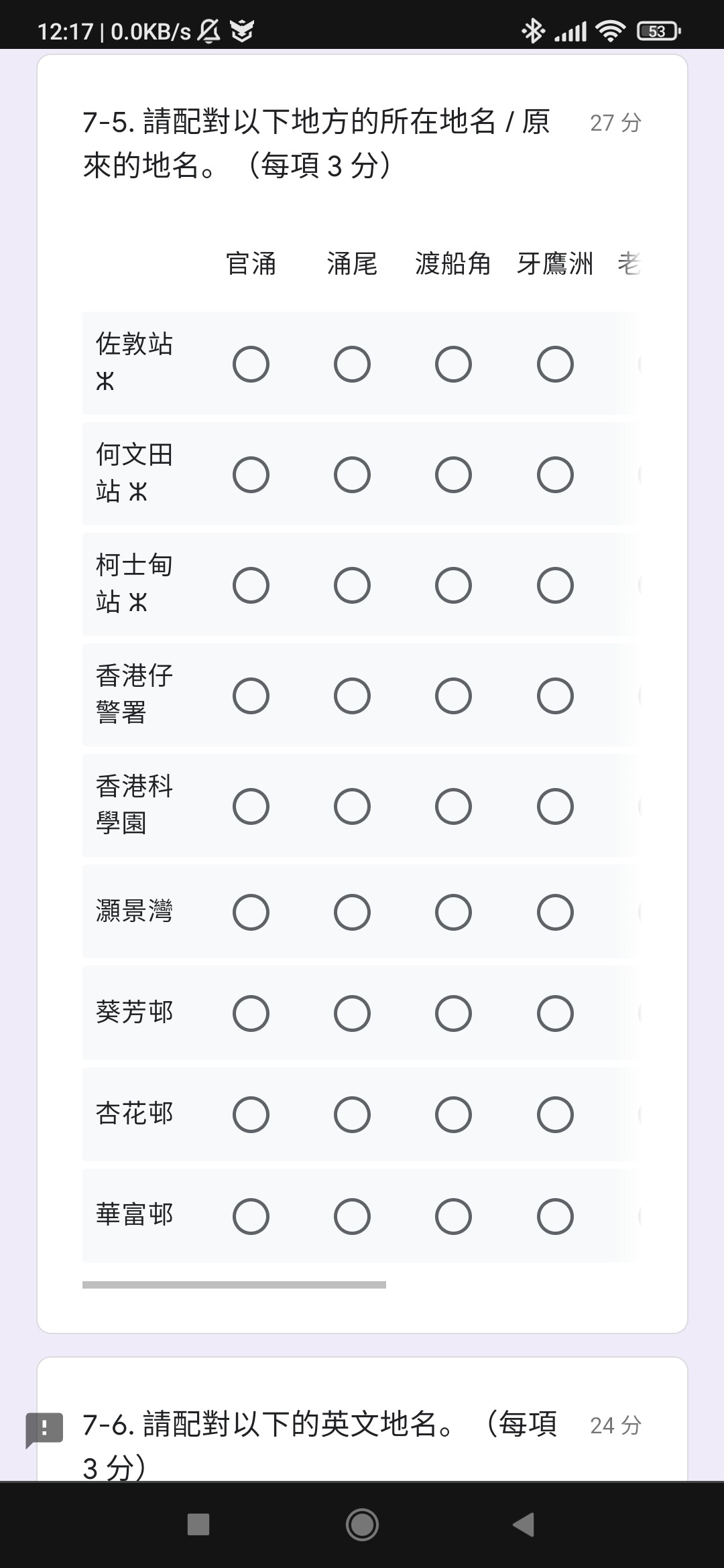
Task: Select 牙鷹洲 for 香港仔警署
Action: (x=555, y=696)
